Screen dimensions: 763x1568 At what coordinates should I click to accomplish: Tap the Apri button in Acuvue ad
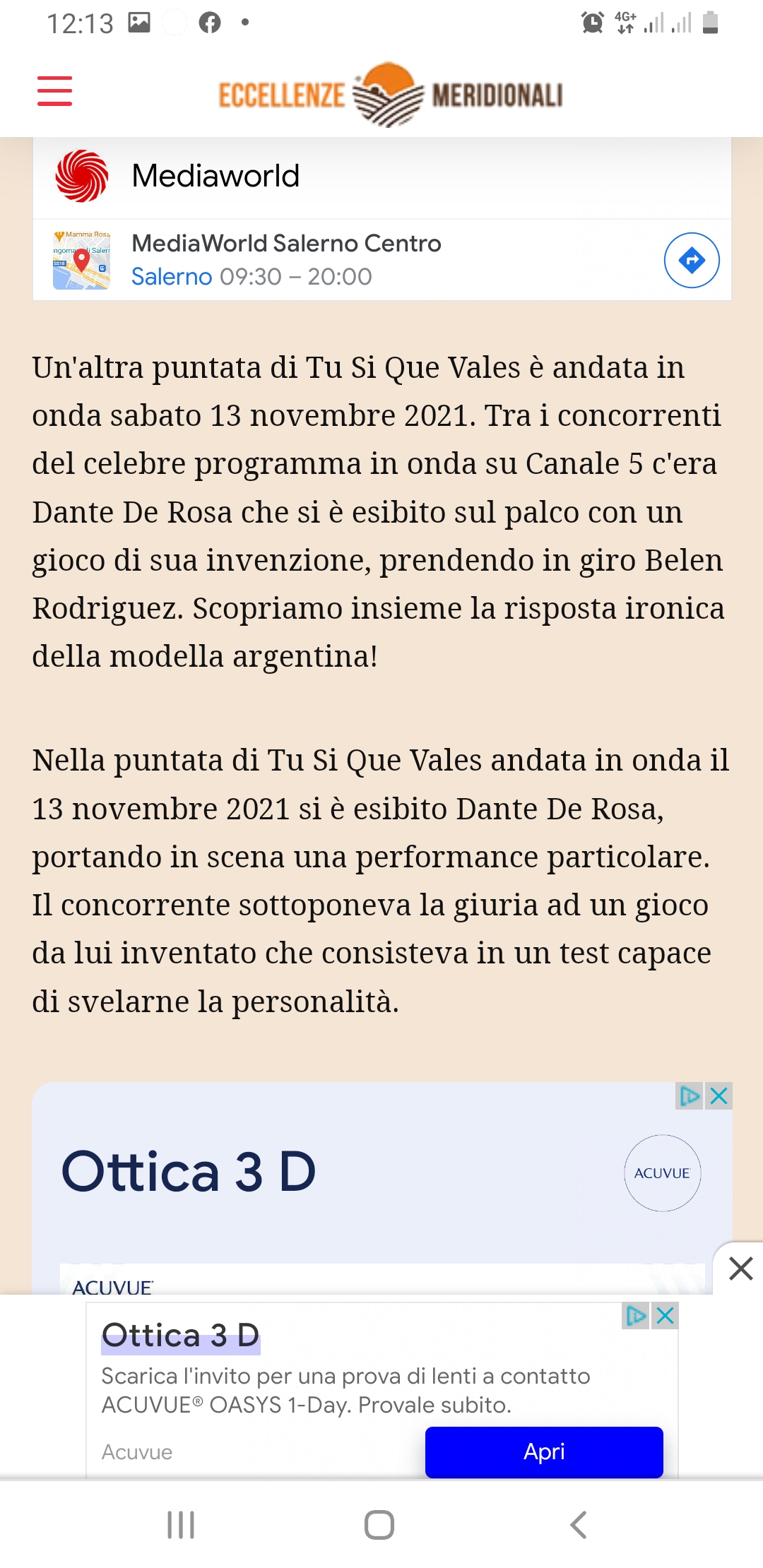coord(544,1451)
